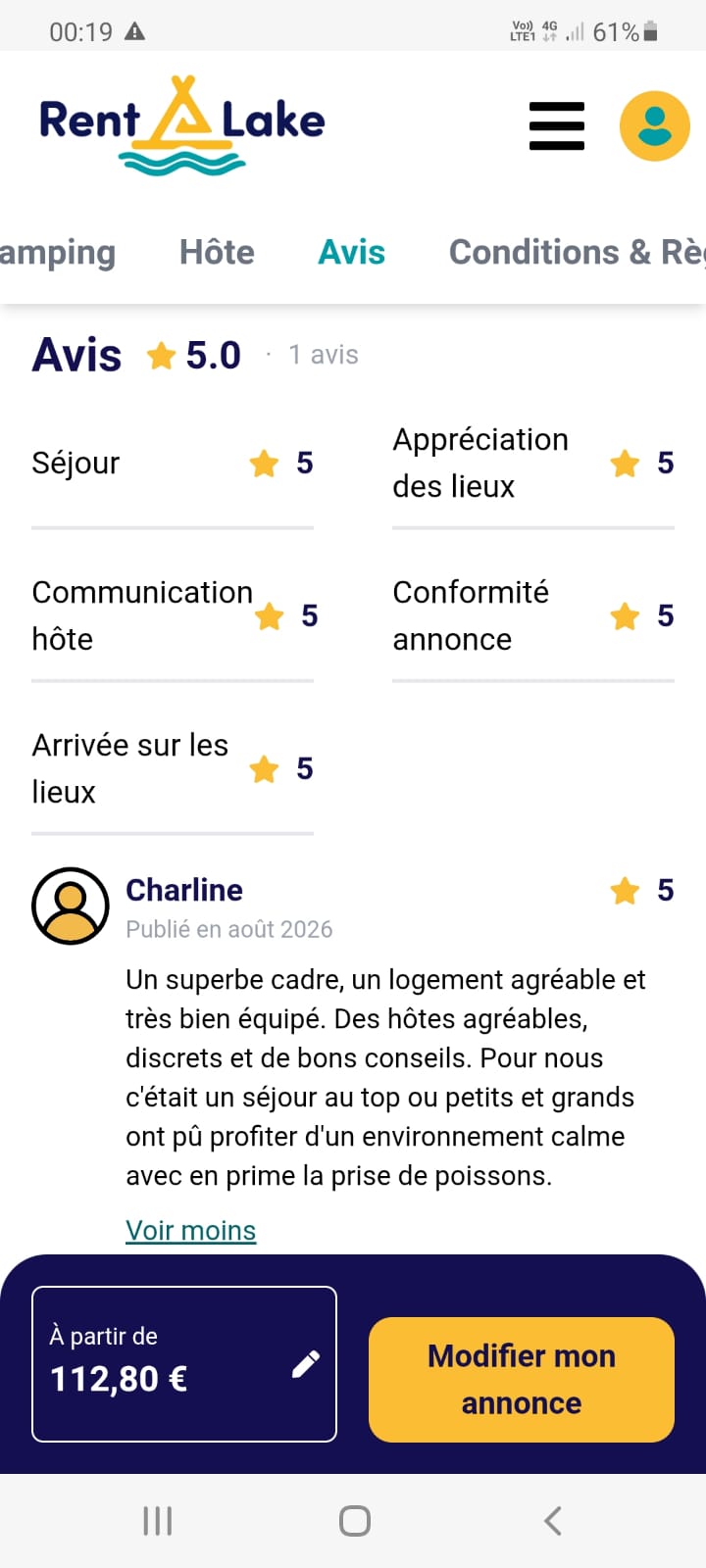Open the system recent apps view
Image resolution: width=706 pixels, height=1568 pixels.
pos(158,1521)
